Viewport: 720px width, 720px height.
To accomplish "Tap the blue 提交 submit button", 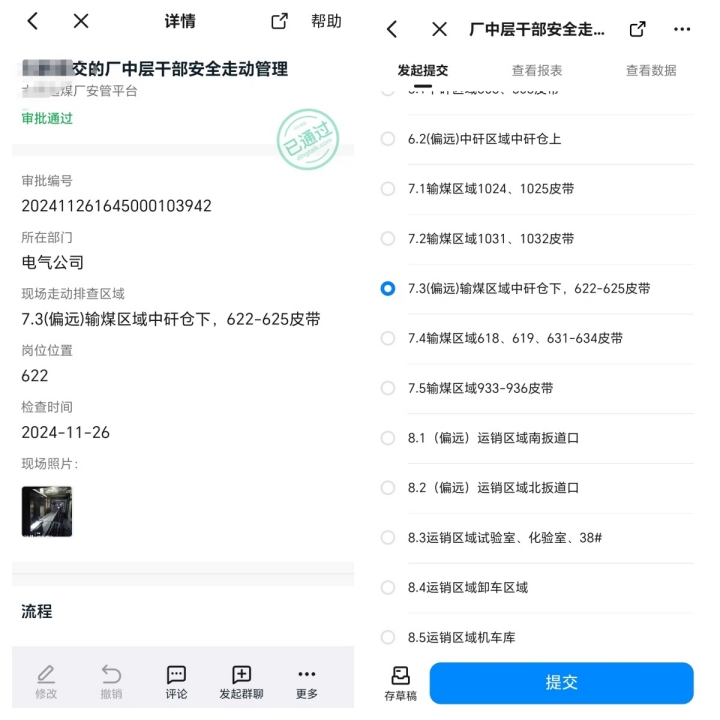I will coord(561,682).
